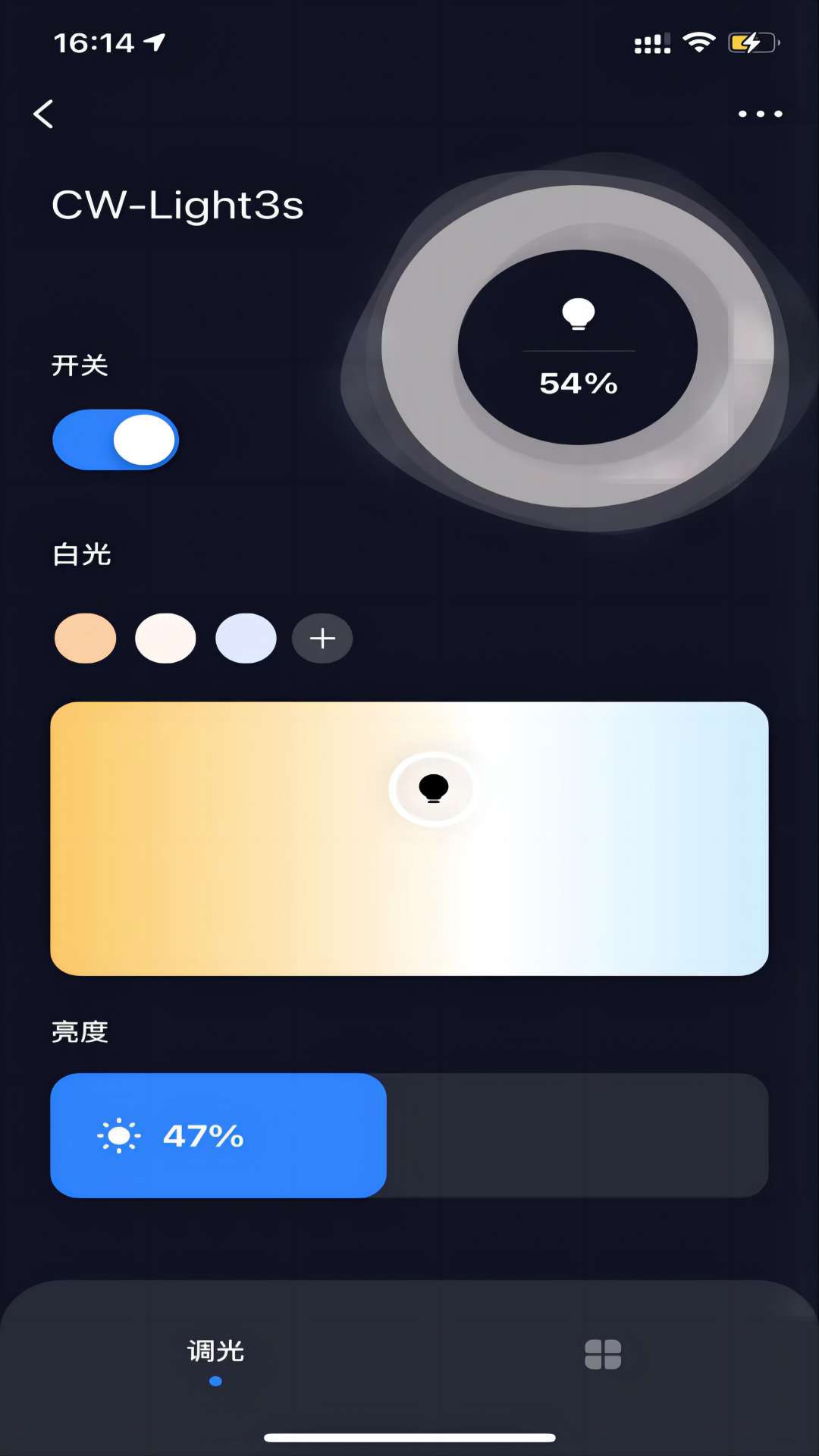Select the warm orange white-light preset swatch
Image resolution: width=819 pixels, height=1456 pixels.
pyautogui.click(x=85, y=638)
